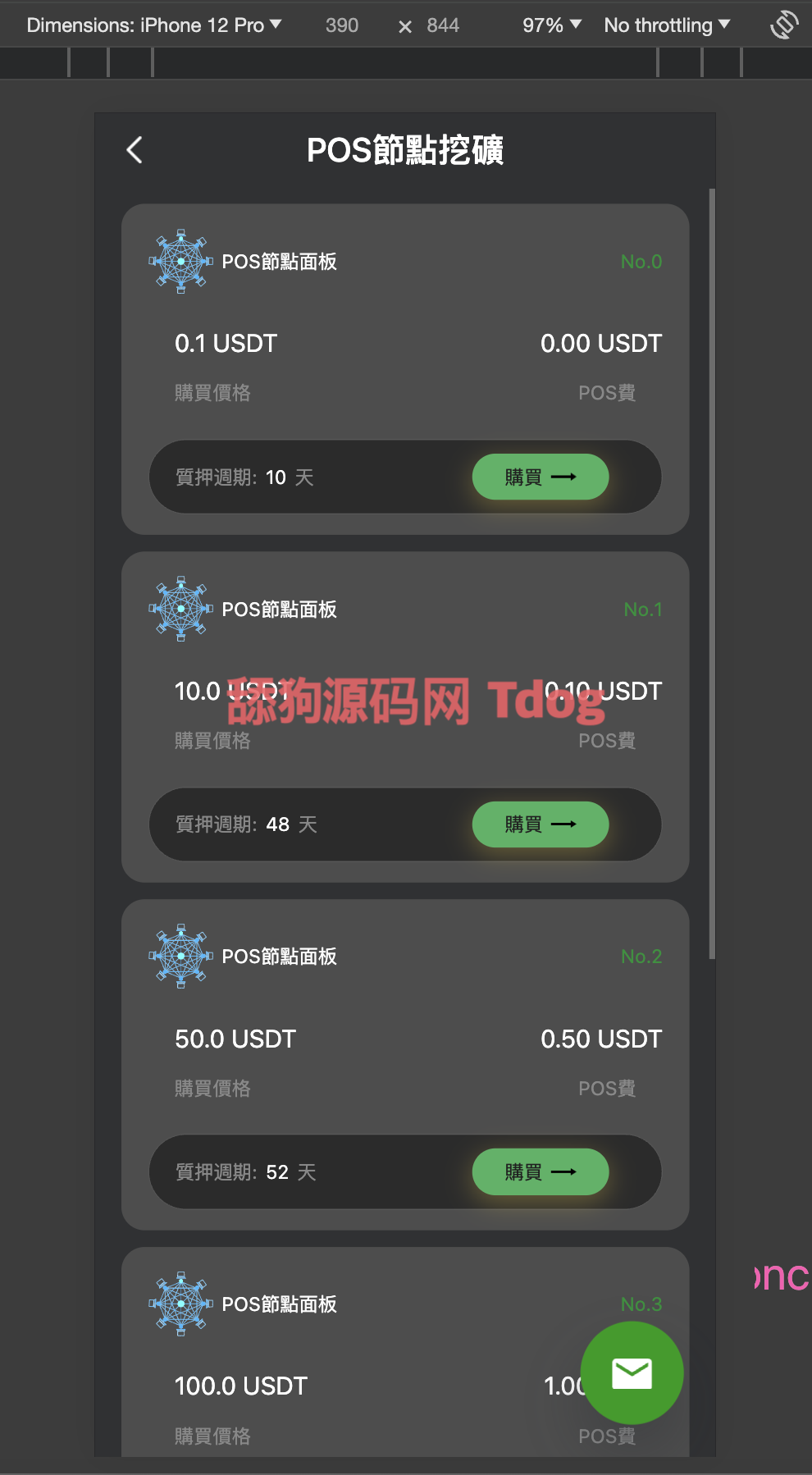Open the green mail floating button
Viewport: 812px width, 1475px height.
click(x=632, y=1372)
